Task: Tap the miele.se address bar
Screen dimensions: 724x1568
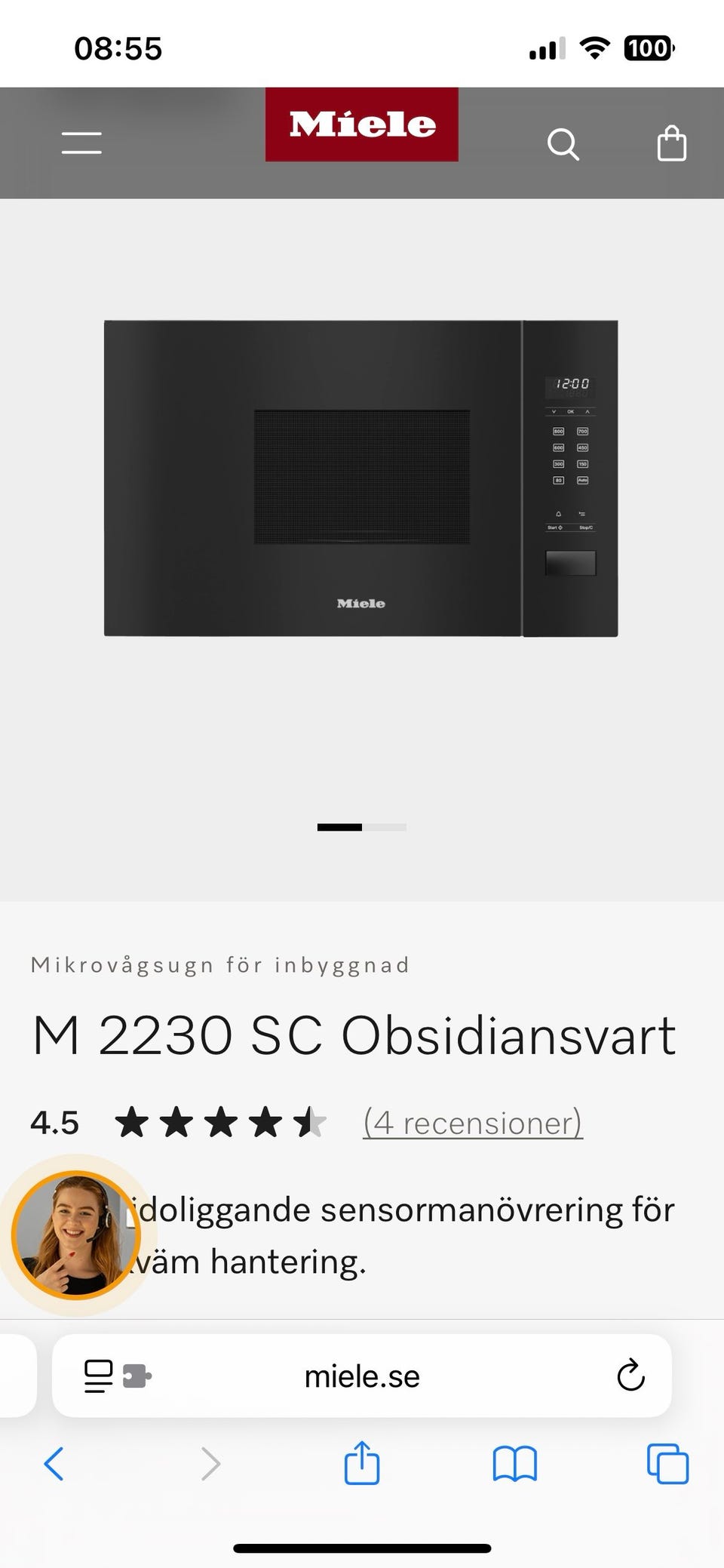Action: pyautogui.click(x=362, y=1377)
